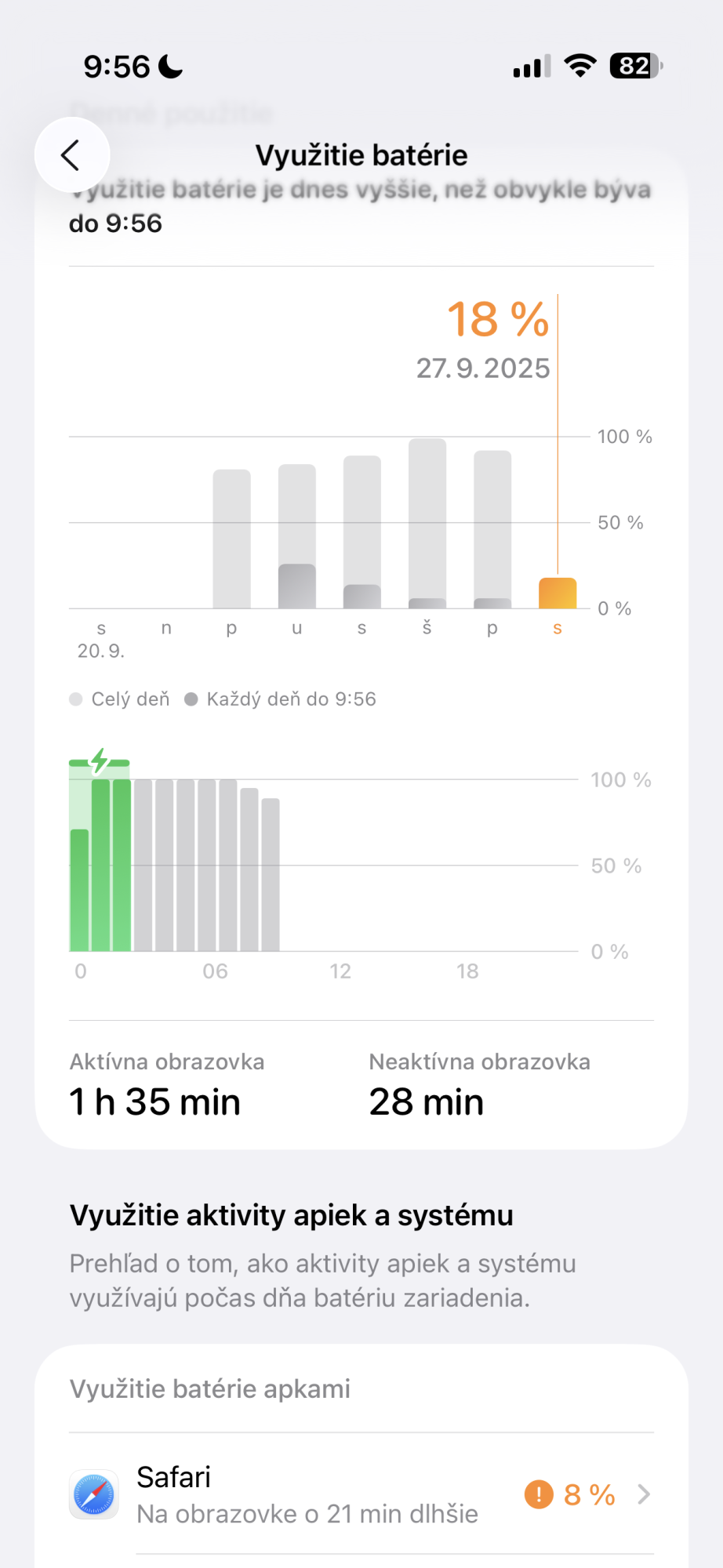The height and width of the screenshot is (1568, 723).
Task: Tap the orange 18 % bar for today
Action: [x=558, y=593]
